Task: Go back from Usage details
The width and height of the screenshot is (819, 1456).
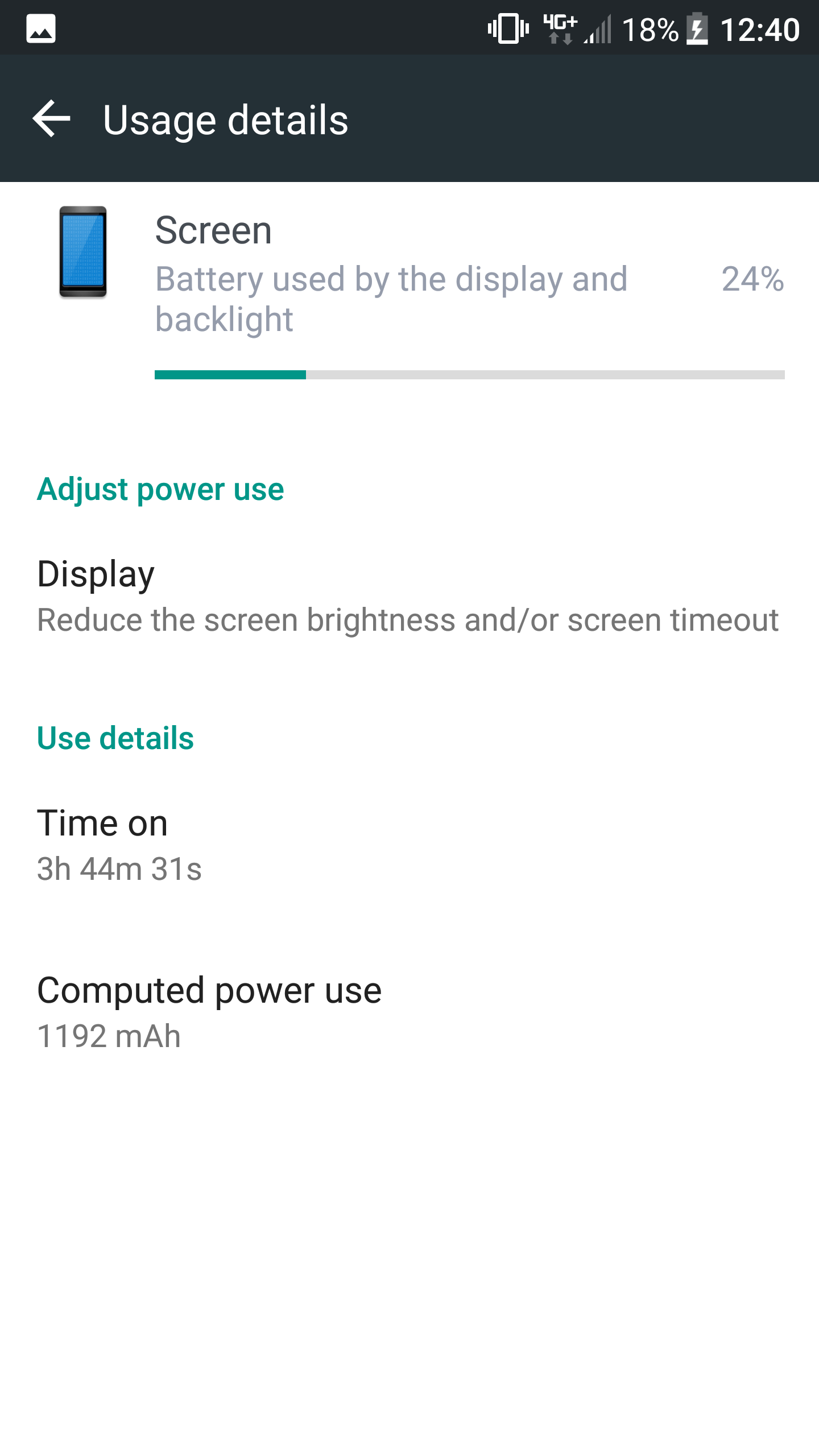Action: 51,119
